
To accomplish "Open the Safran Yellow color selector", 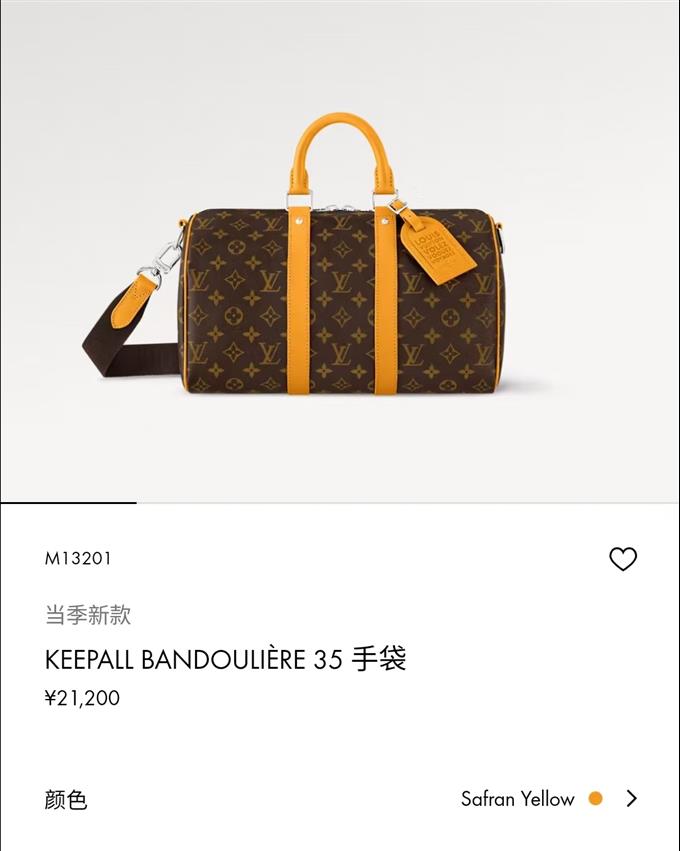I will 548,799.
